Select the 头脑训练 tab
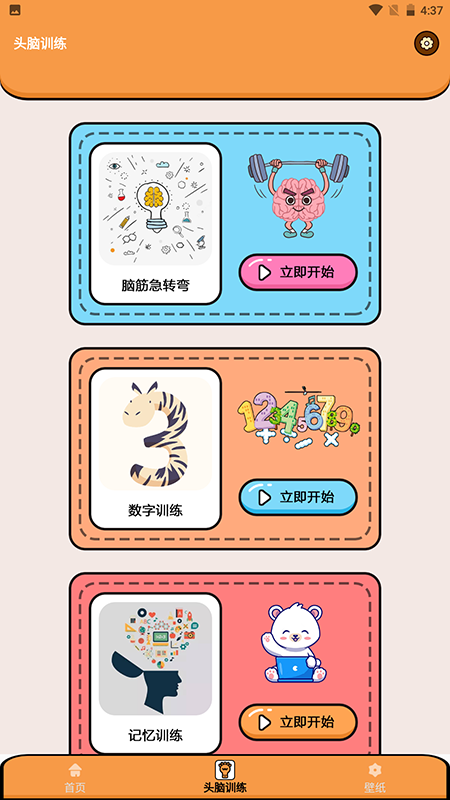 pos(225,778)
